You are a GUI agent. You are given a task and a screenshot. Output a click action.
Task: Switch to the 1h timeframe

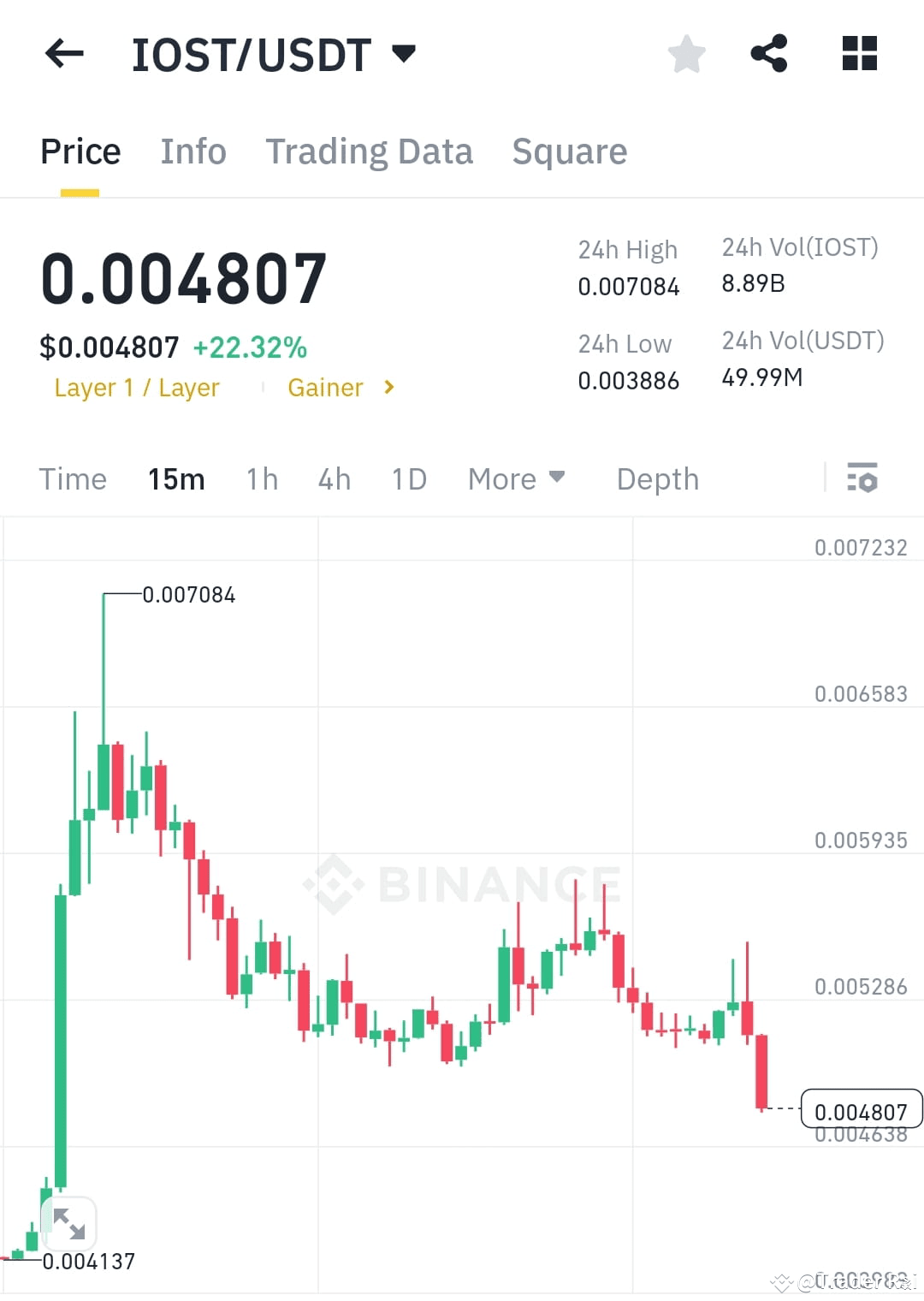point(261,478)
